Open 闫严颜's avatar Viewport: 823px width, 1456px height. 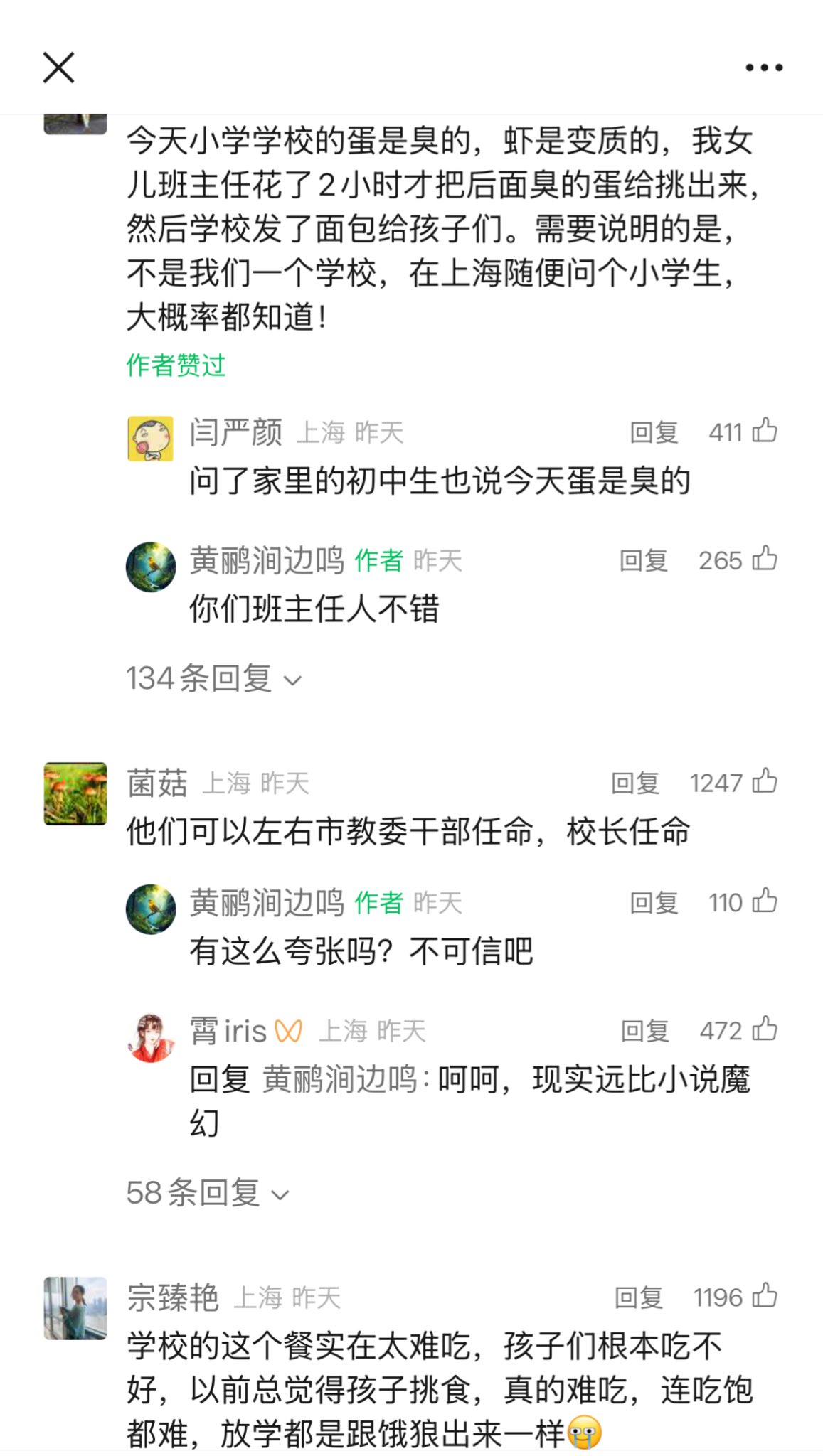pyautogui.click(x=151, y=439)
